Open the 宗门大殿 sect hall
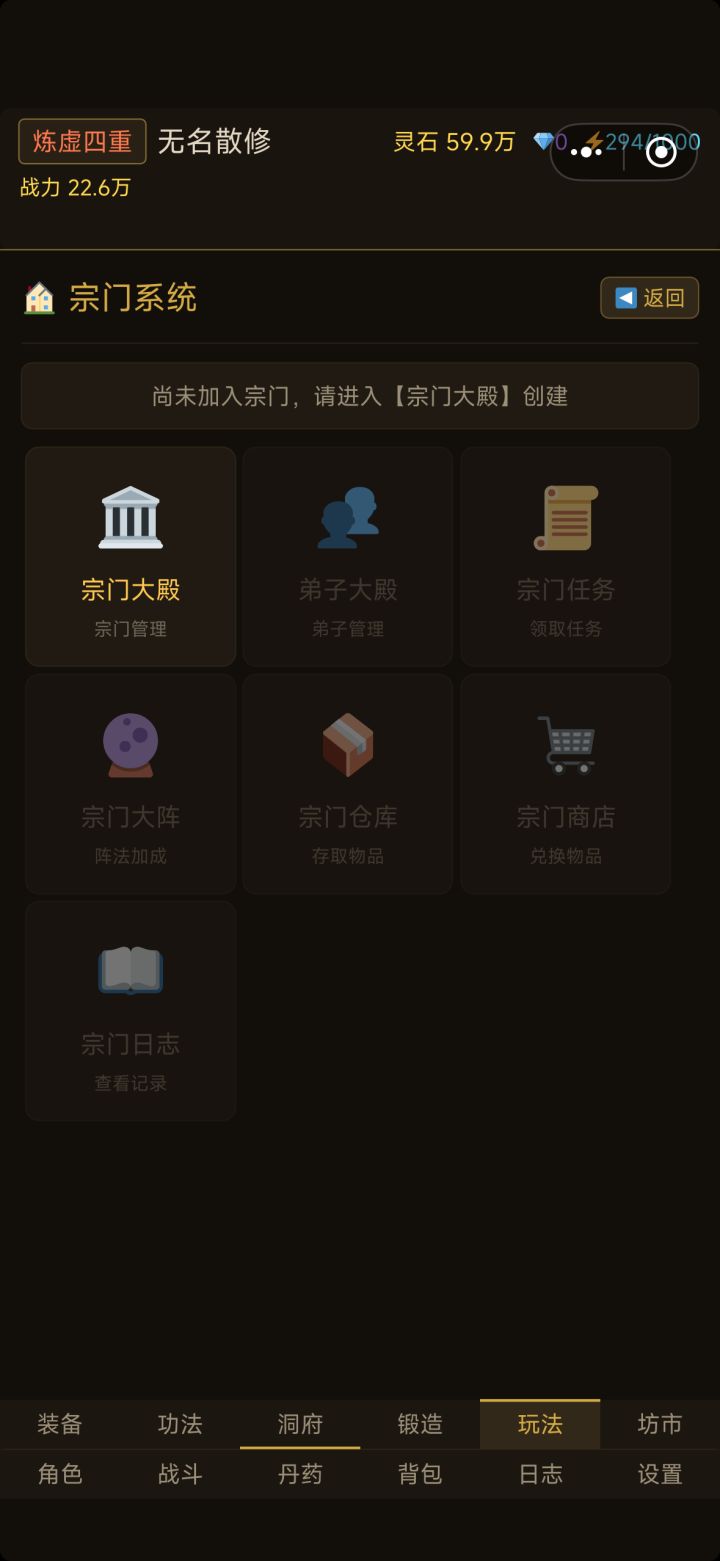The width and height of the screenshot is (720, 1561). 130,556
